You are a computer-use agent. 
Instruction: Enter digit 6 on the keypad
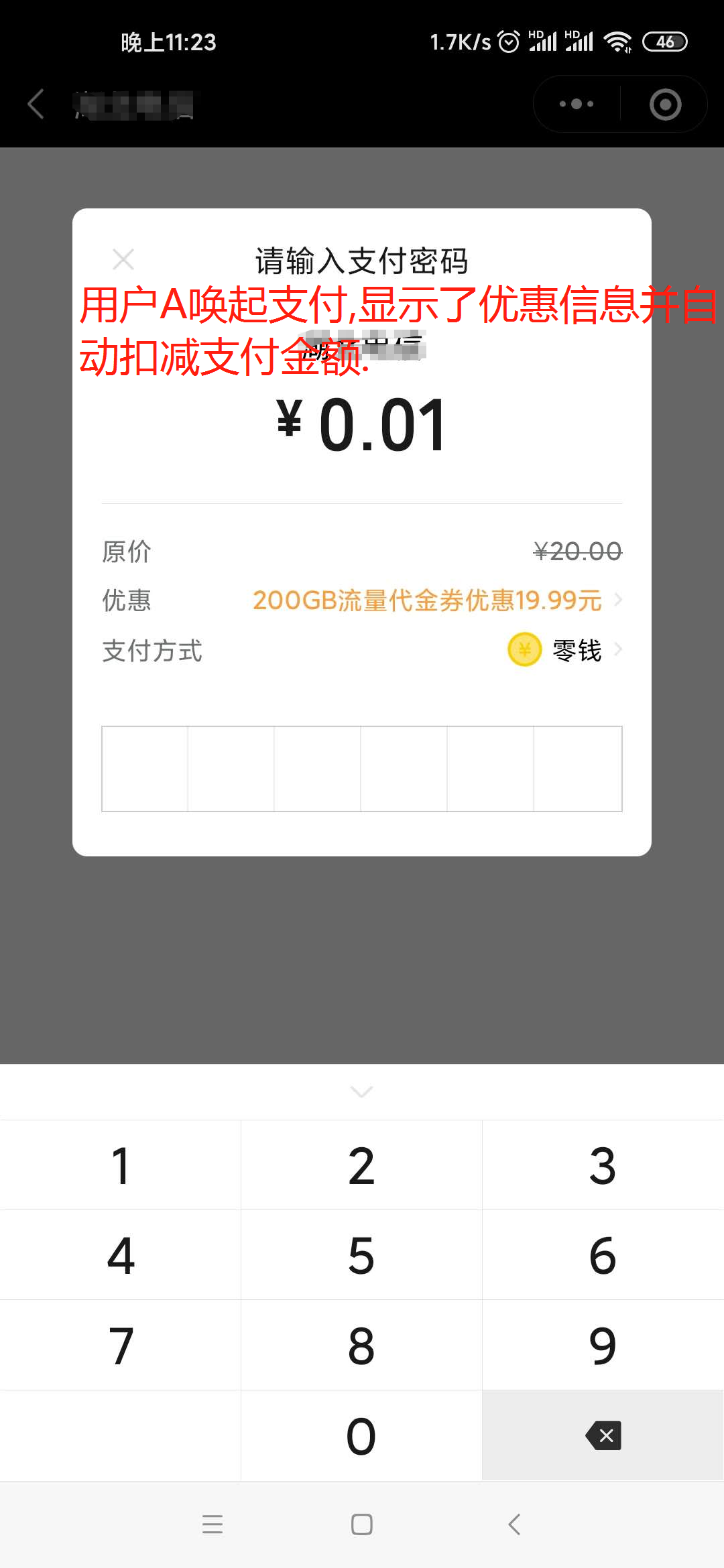pos(603,1255)
